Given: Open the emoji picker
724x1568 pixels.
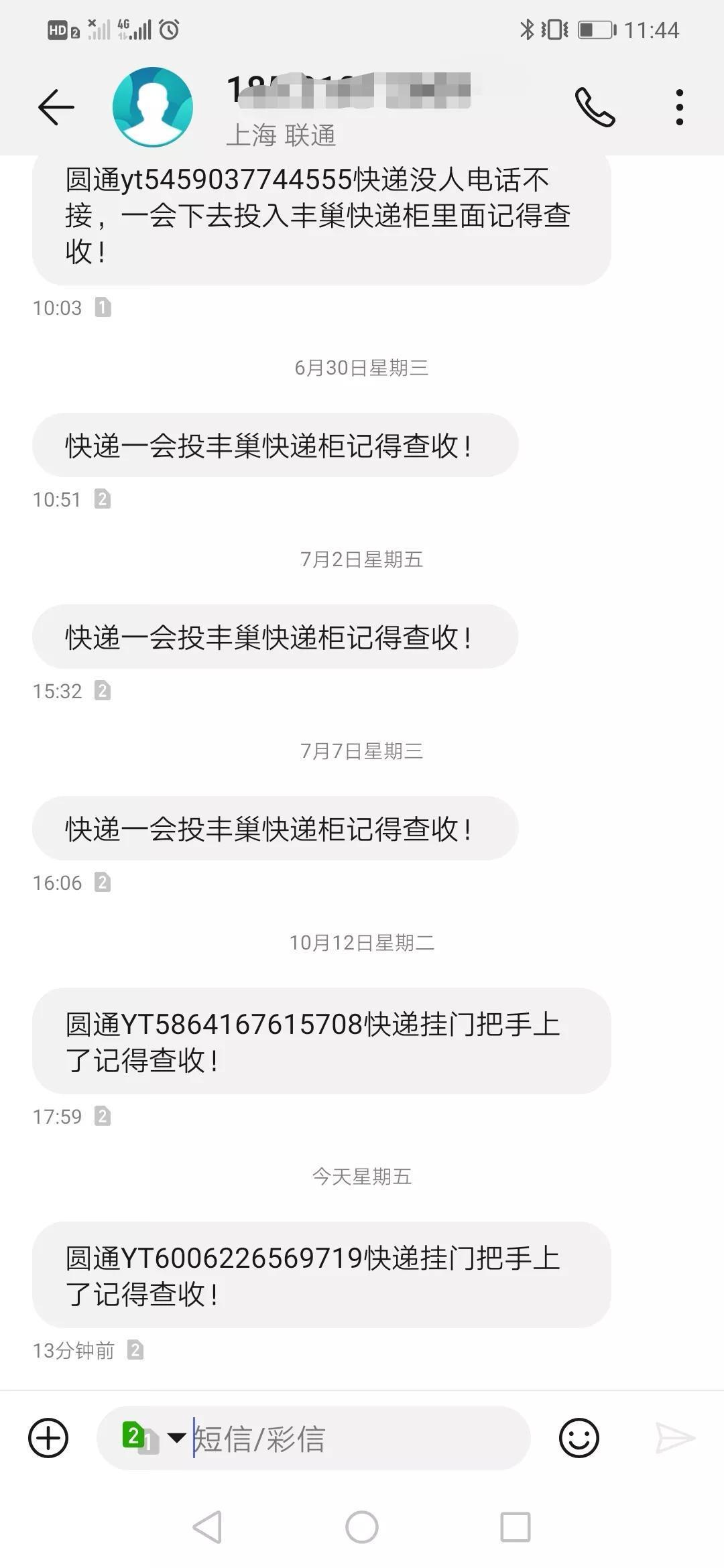Looking at the screenshot, I should [579, 1438].
